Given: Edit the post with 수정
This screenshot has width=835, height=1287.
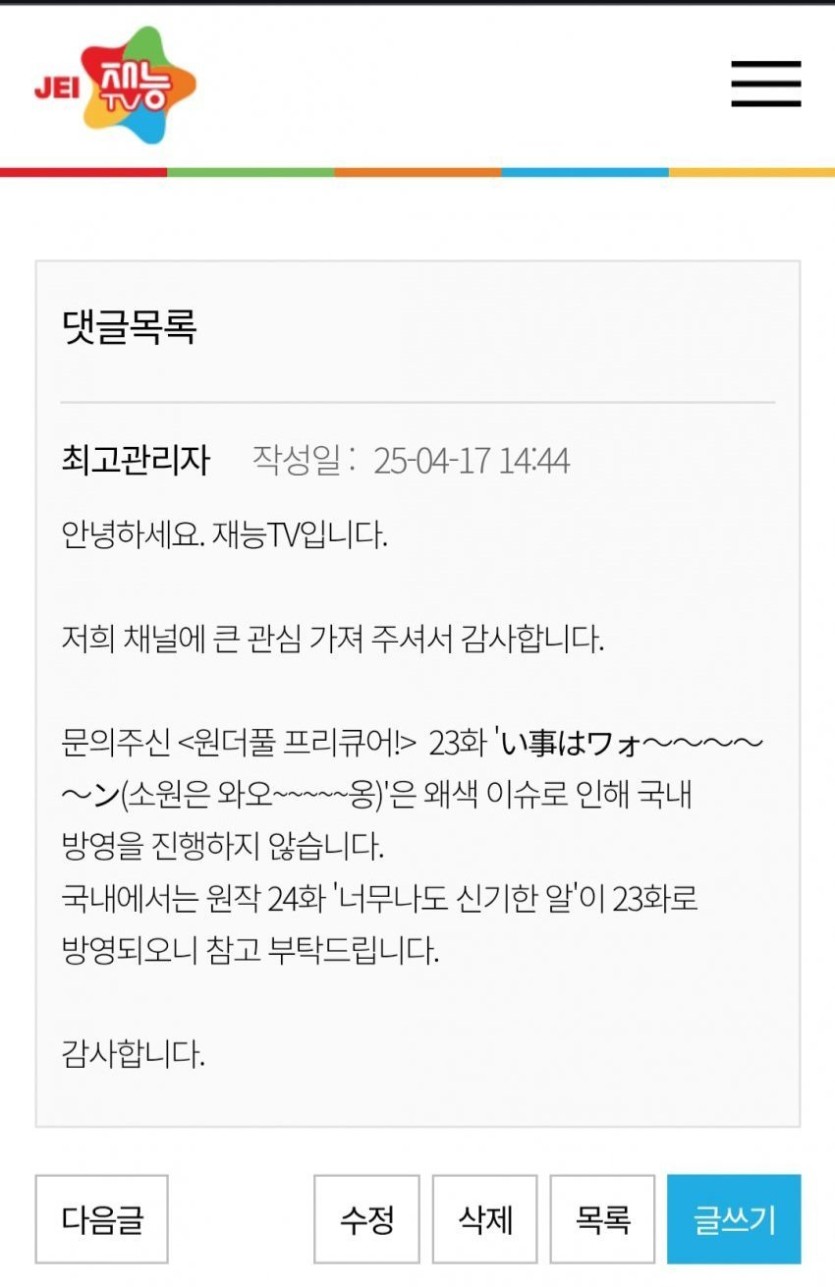Looking at the screenshot, I should click(x=367, y=1219).
